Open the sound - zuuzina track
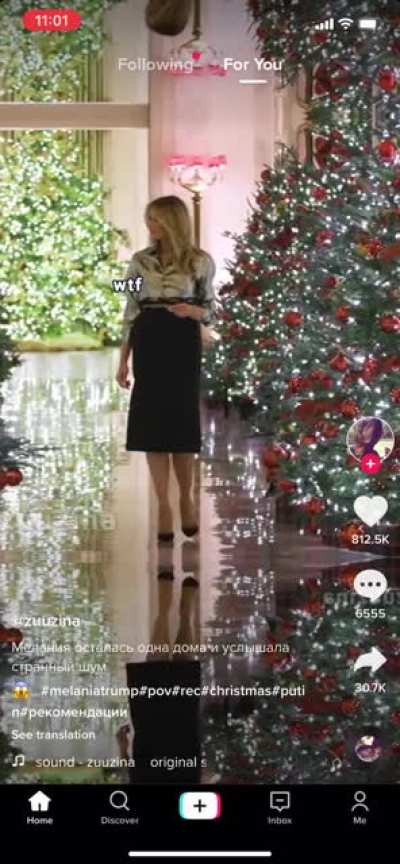This screenshot has width=400, height=864. pyautogui.click(x=85, y=762)
